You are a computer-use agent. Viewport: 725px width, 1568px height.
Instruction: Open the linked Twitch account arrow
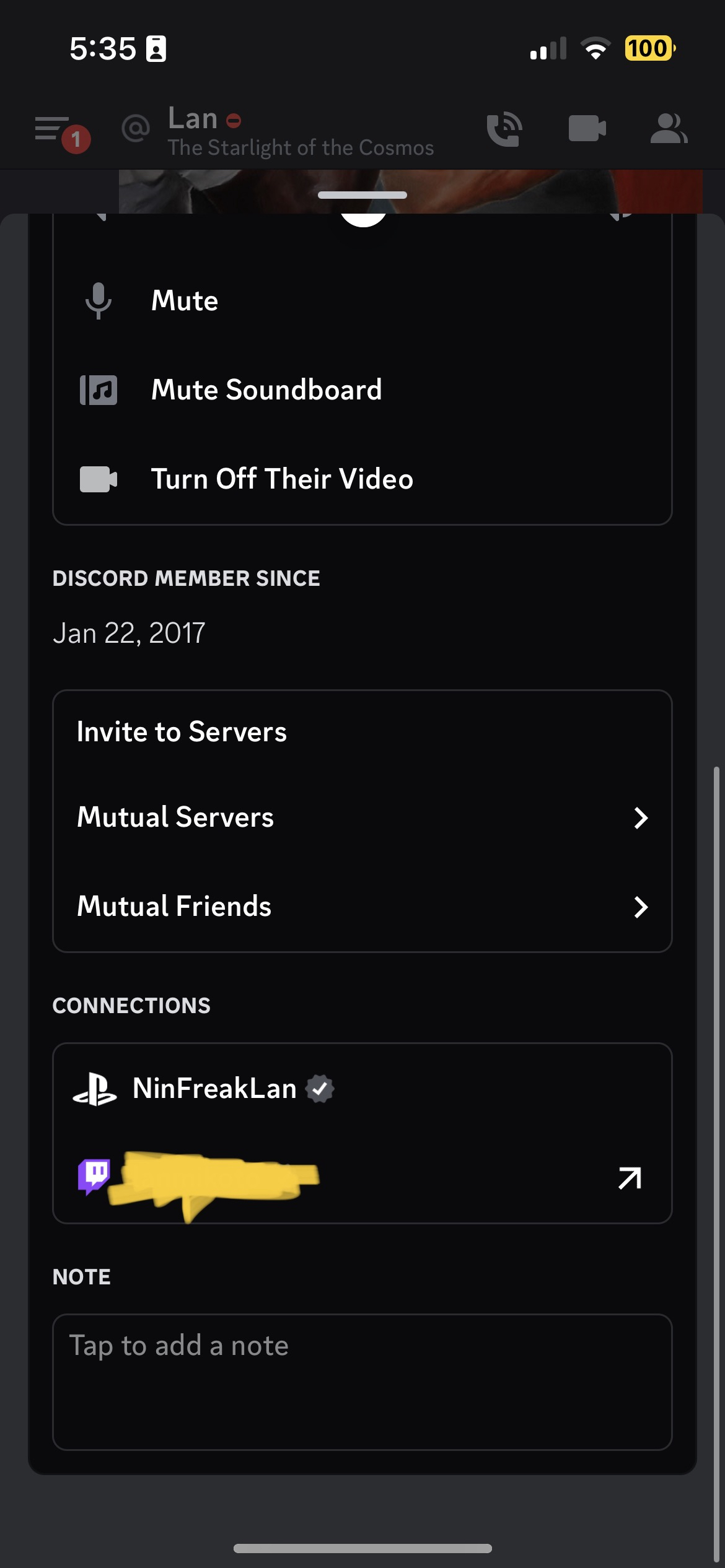click(630, 1178)
